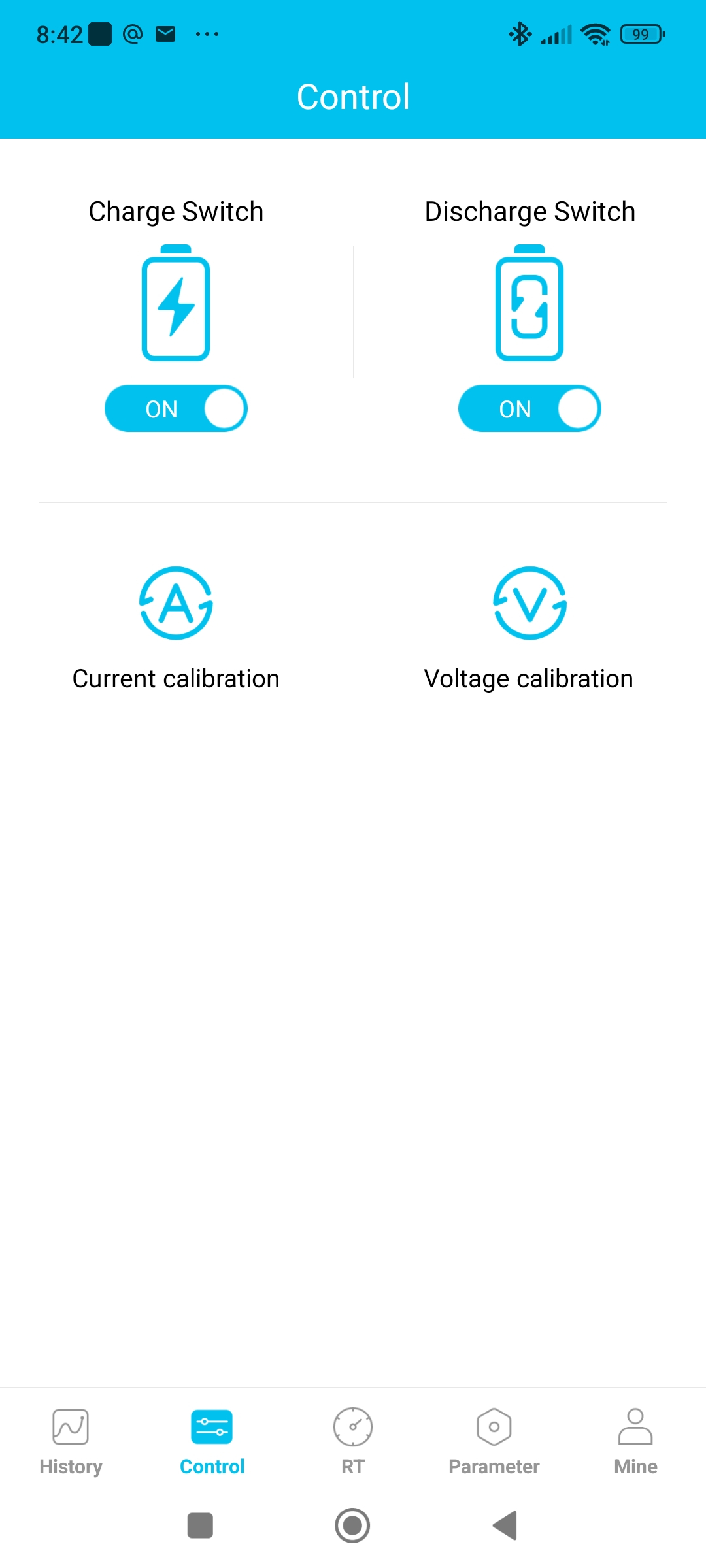Go to the home screen
The image size is (706, 1568).
point(353,1526)
